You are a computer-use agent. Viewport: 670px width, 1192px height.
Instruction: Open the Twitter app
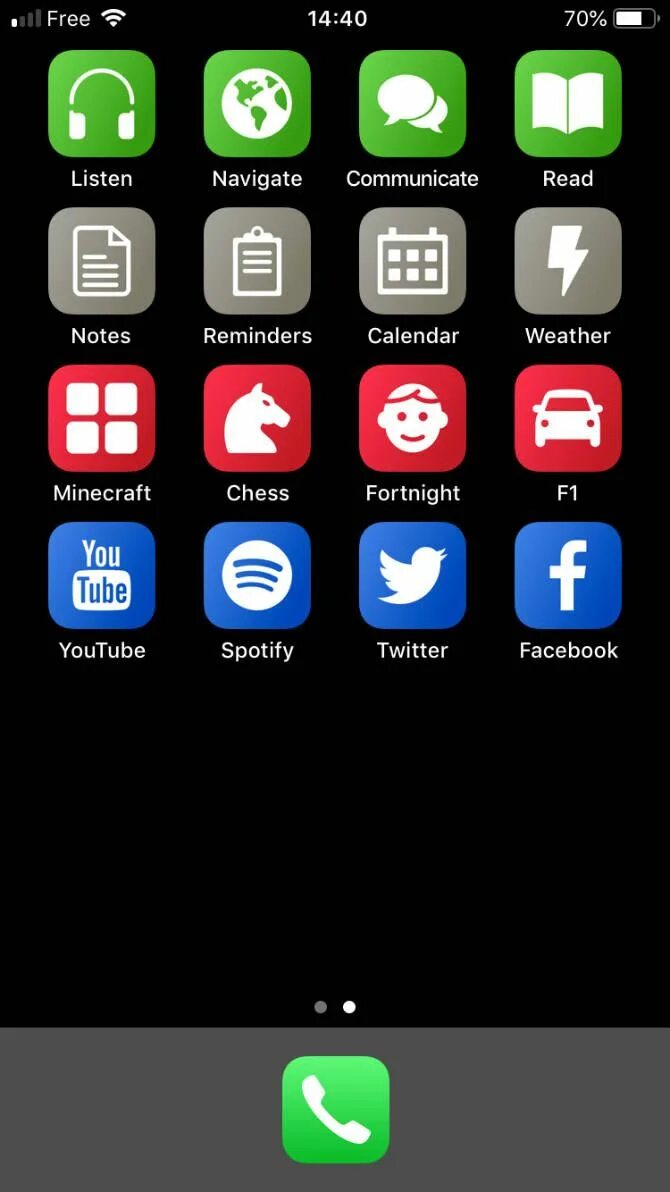pos(412,575)
